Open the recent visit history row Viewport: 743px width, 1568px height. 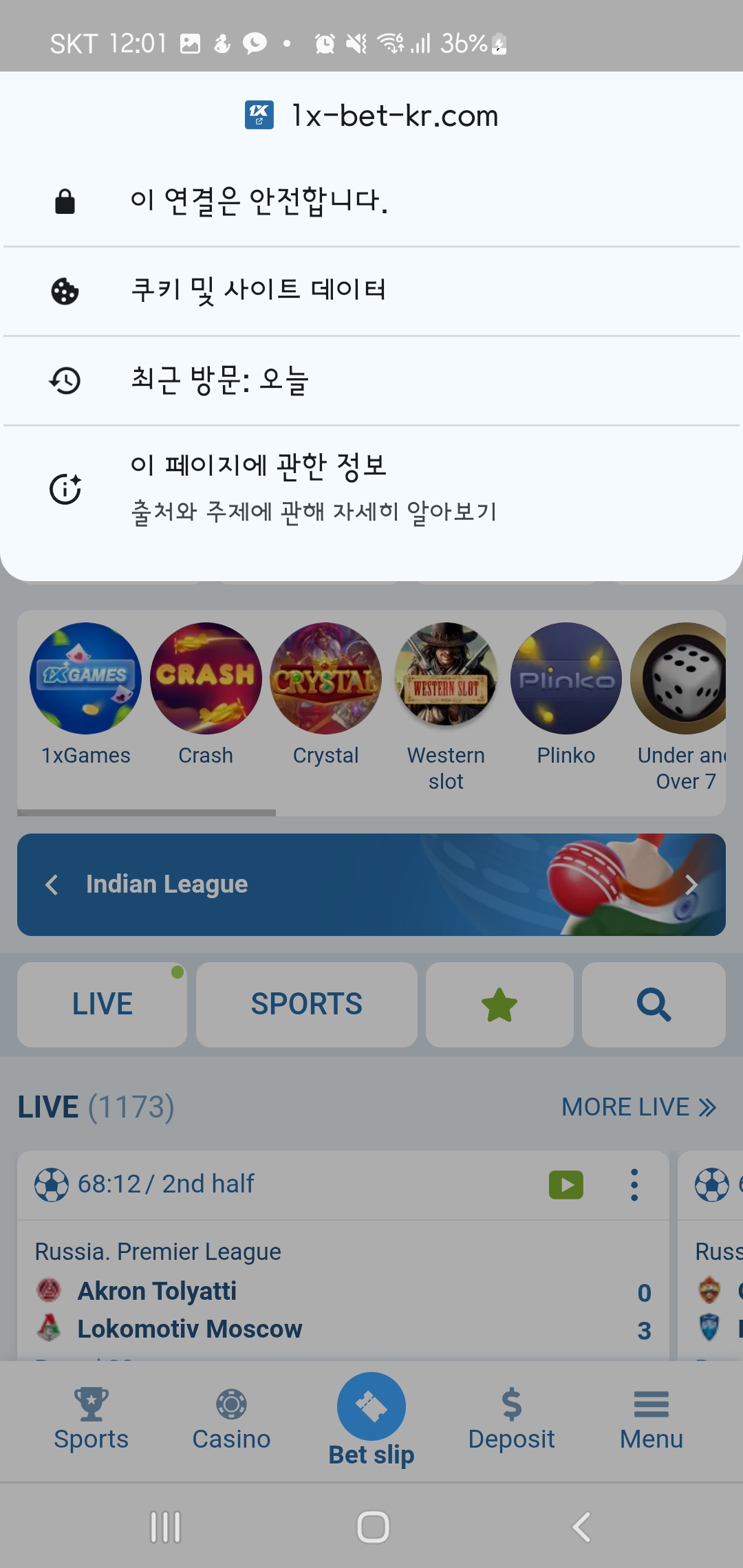coord(371,380)
